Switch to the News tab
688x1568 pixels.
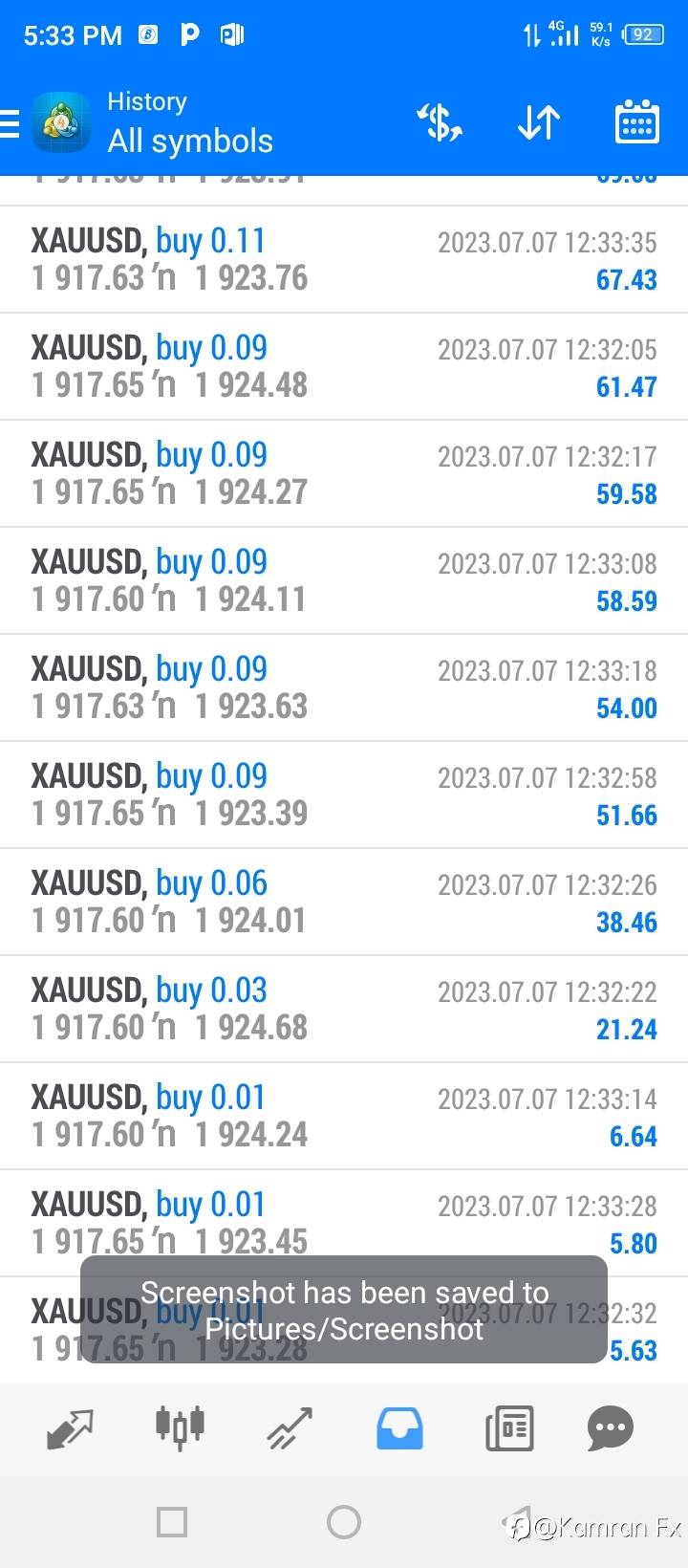[509, 1428]
